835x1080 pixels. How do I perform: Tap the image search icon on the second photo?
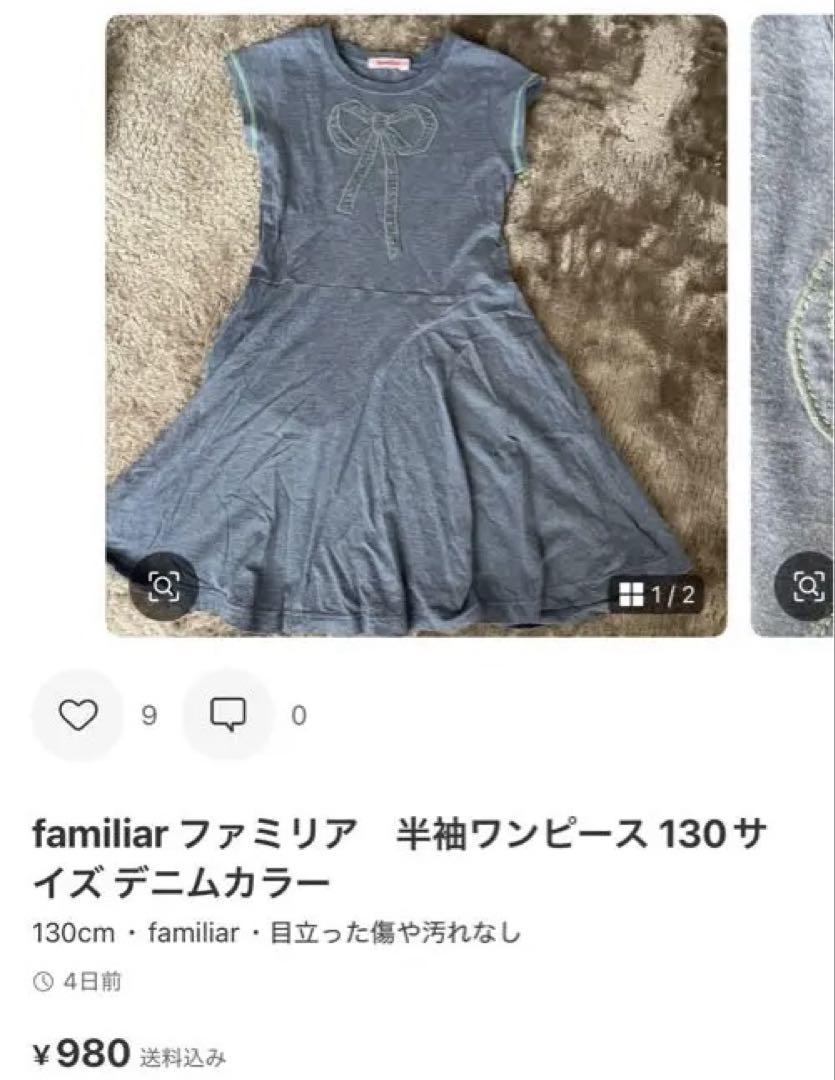click(808, 586)
